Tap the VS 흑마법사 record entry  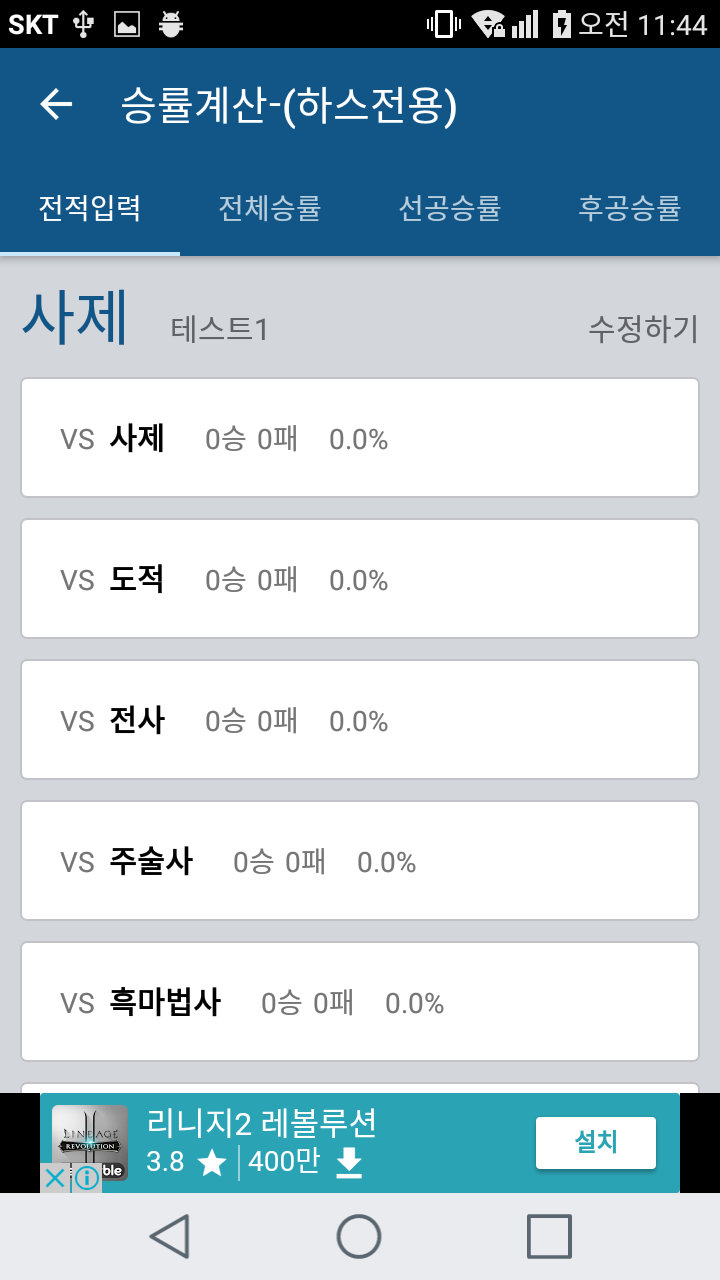coord(360,1000)
